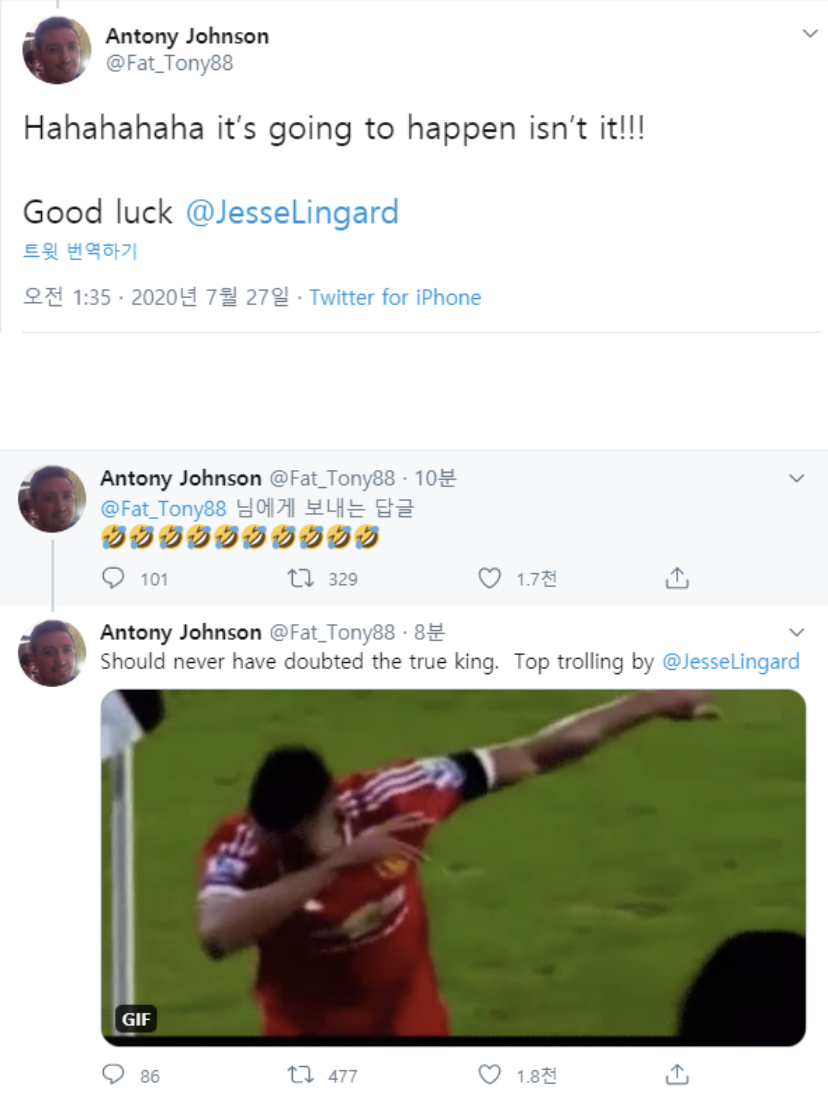Open the Twitter for iPhone source link

pos(395,297)
